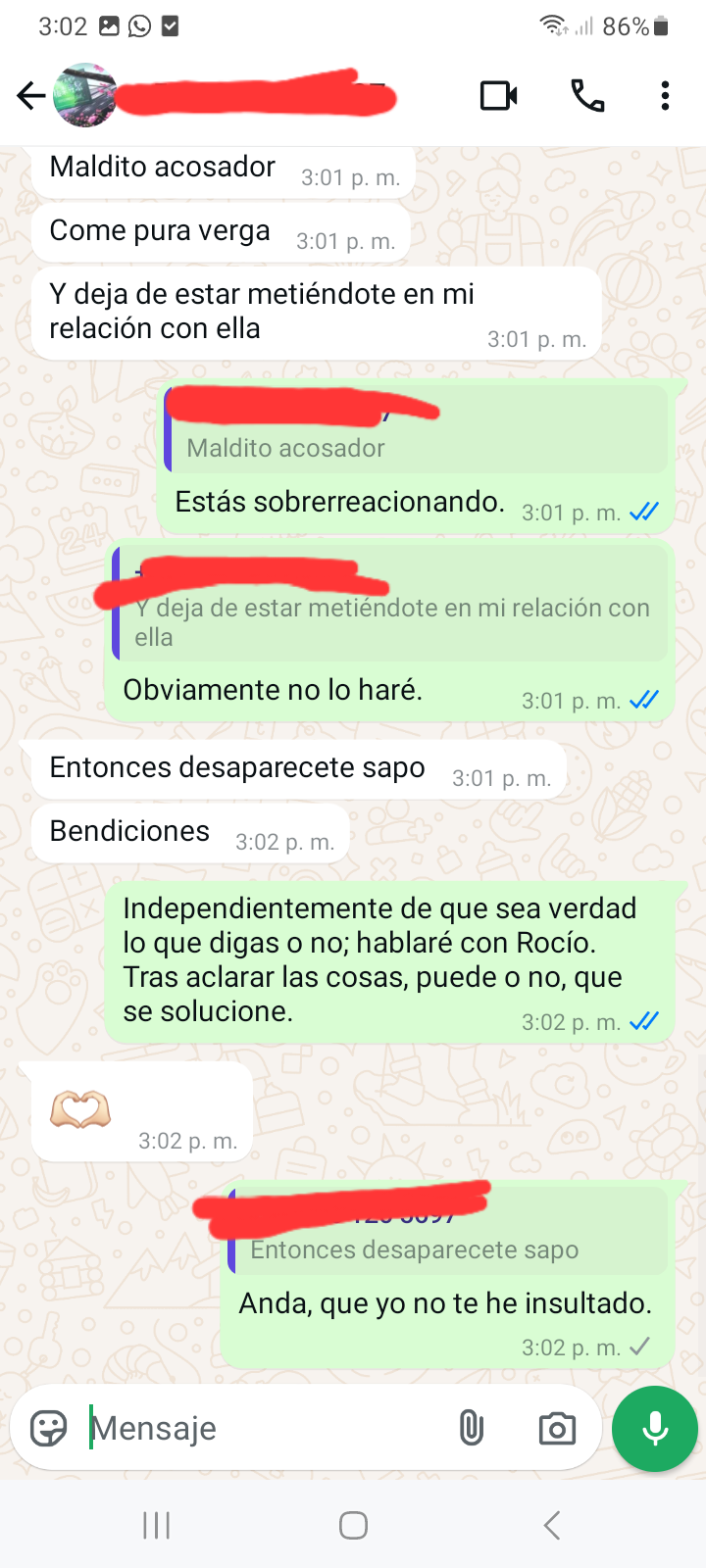Image resolution: width=706 pixels, height=1568 pixels.
Task: Start a video call
Action: click(x=498, y=95)
